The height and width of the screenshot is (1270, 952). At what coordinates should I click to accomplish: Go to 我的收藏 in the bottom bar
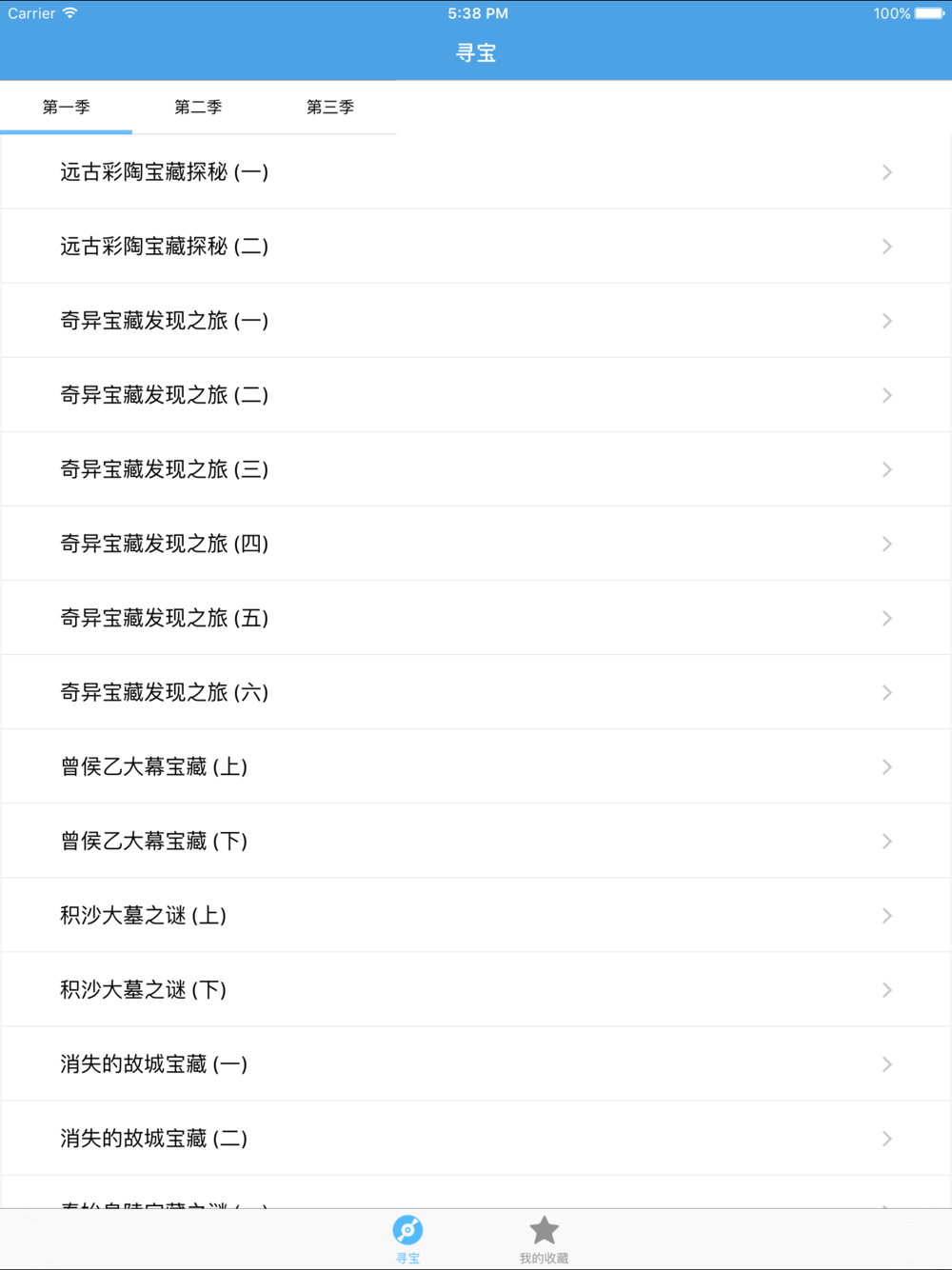coord(544,1240)
